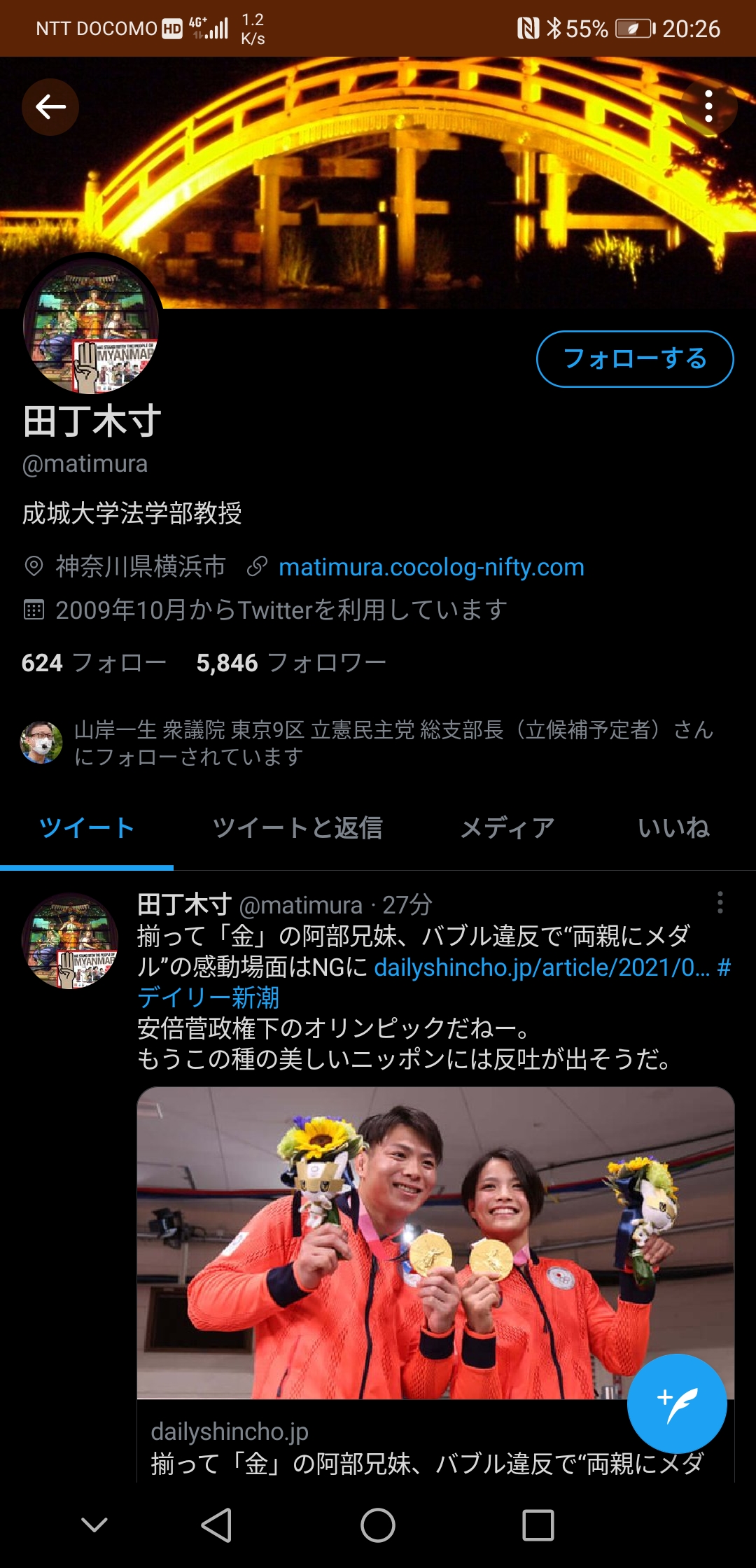This screenshot has width=756, height=1568.
Task: Open the large profile avatar picture
Action: coord(91,325)
